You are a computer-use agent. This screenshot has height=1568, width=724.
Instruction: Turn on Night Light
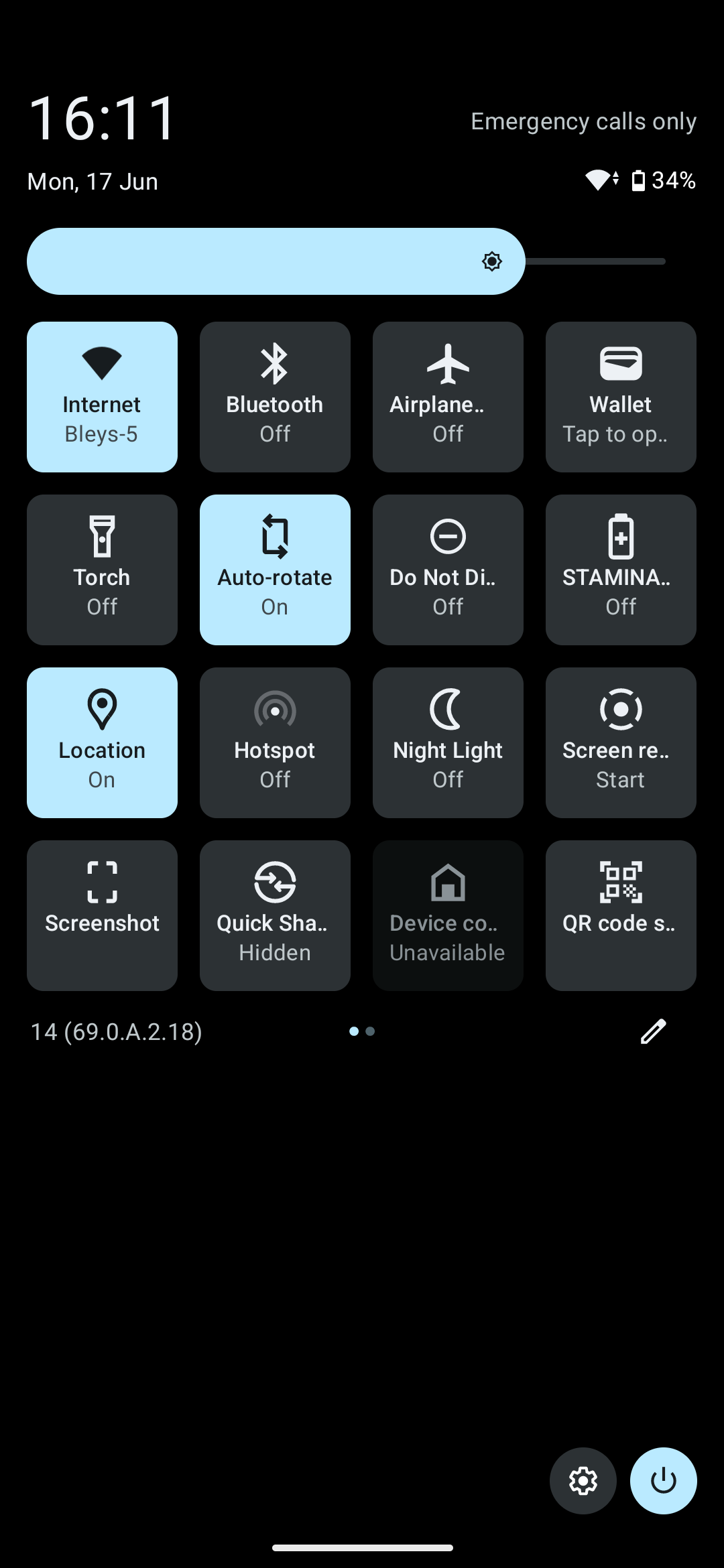448,742
